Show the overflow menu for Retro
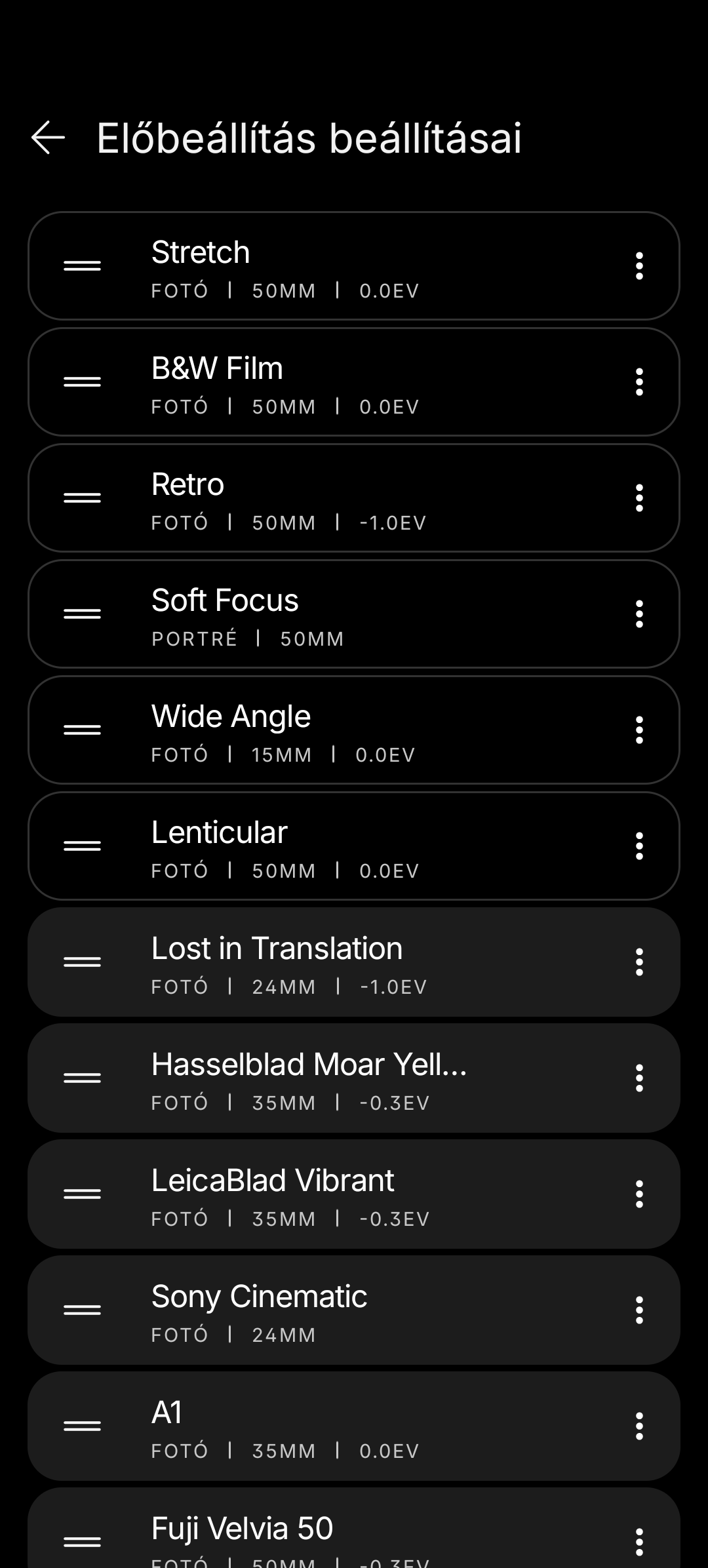 click(639, 498)
